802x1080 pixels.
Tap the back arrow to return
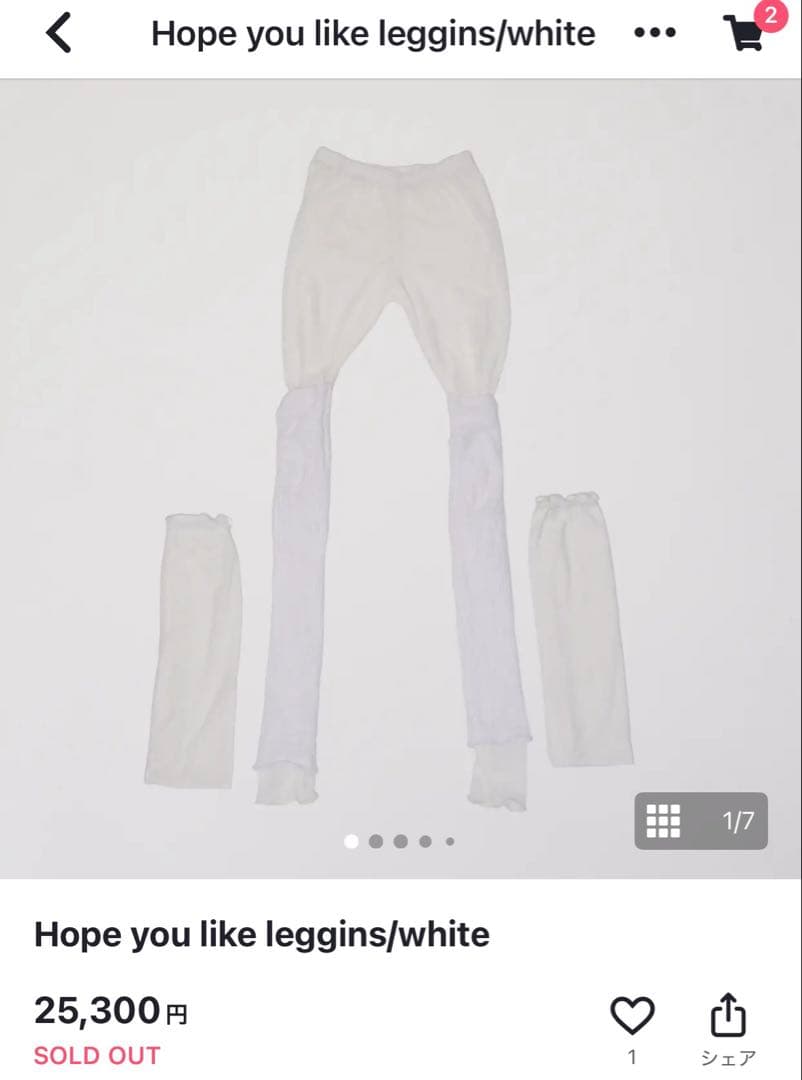click(x=57, y=32)
